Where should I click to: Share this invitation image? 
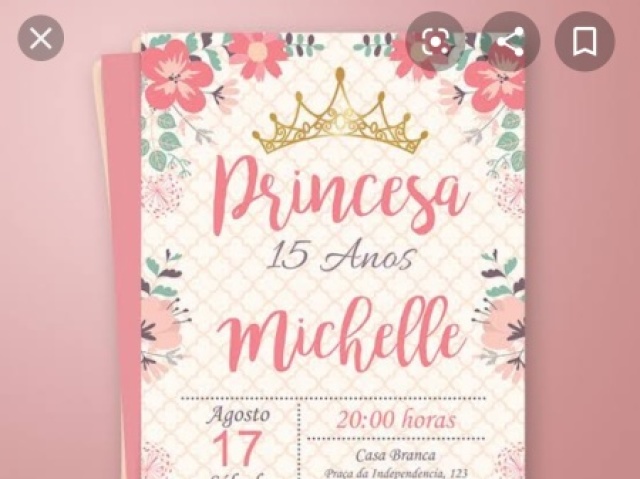[511, 41]
